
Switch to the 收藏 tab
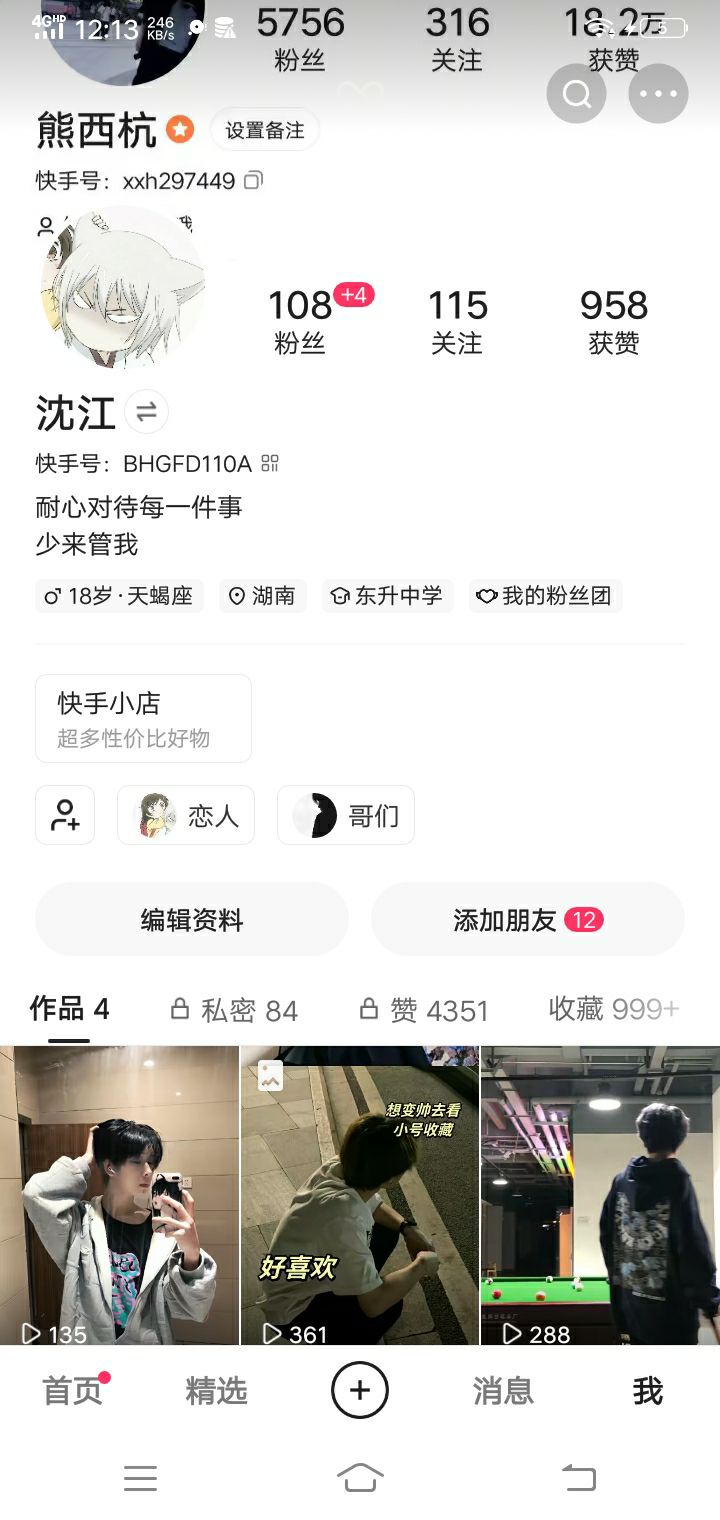[x=613, y=1009]
